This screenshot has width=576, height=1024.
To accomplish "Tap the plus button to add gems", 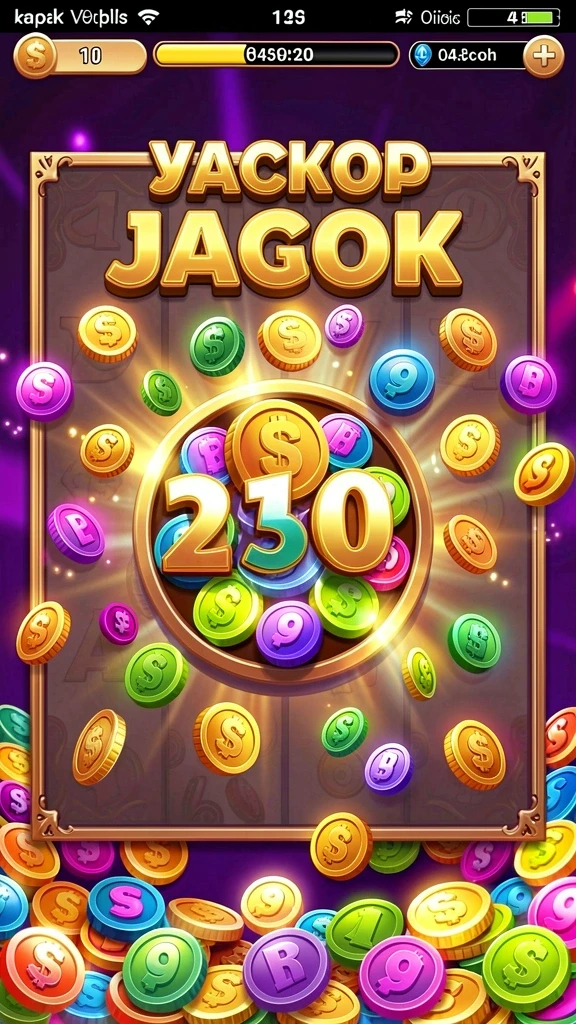I will coord(543,56).
